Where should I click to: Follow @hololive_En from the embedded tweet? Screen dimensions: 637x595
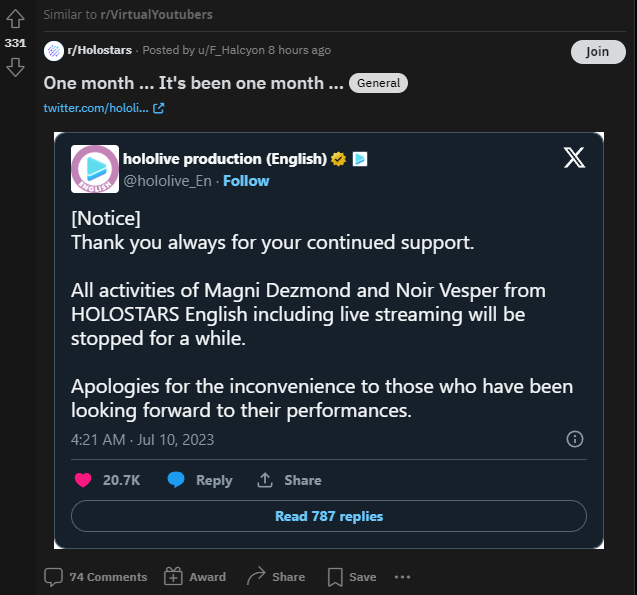[x=246, y=181]
